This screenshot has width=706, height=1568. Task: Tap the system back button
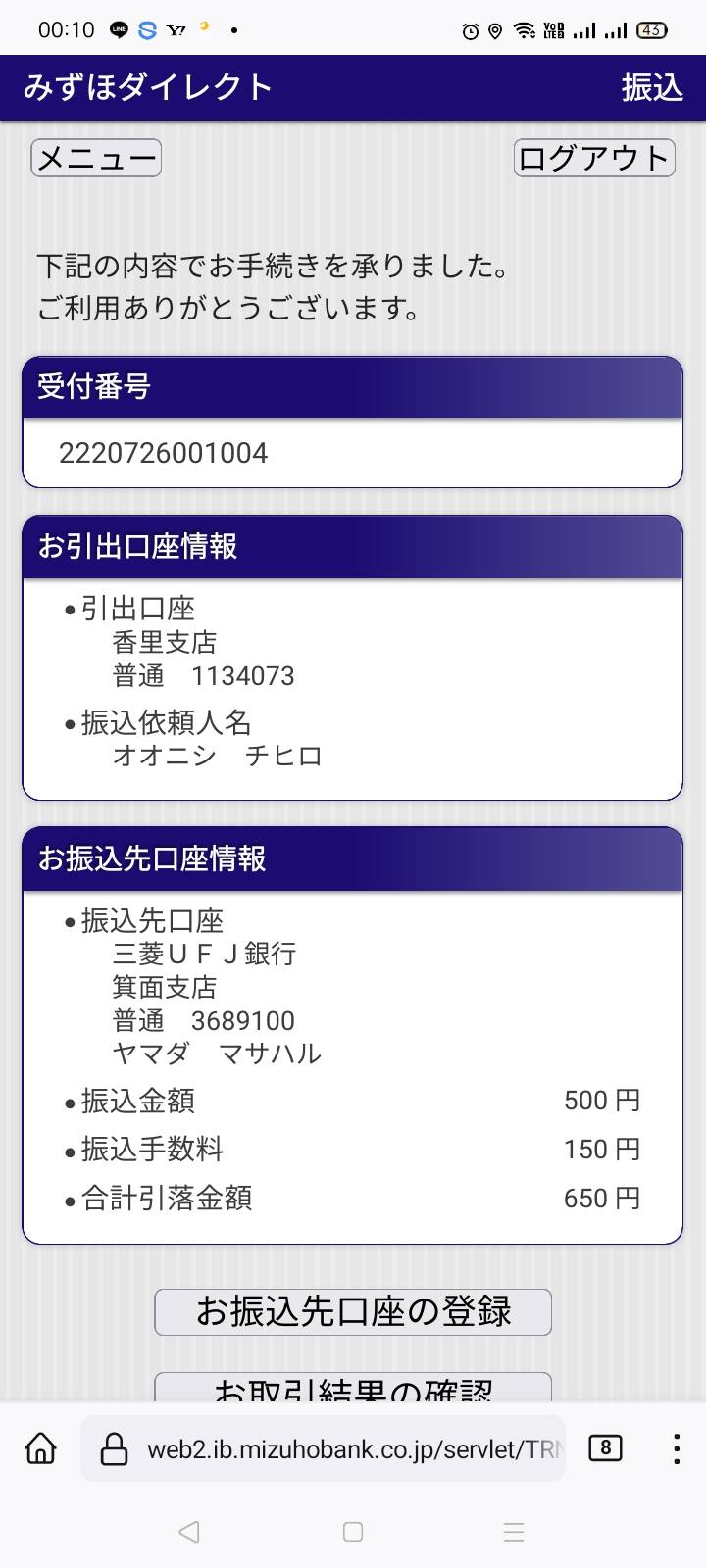point(189,1532)
